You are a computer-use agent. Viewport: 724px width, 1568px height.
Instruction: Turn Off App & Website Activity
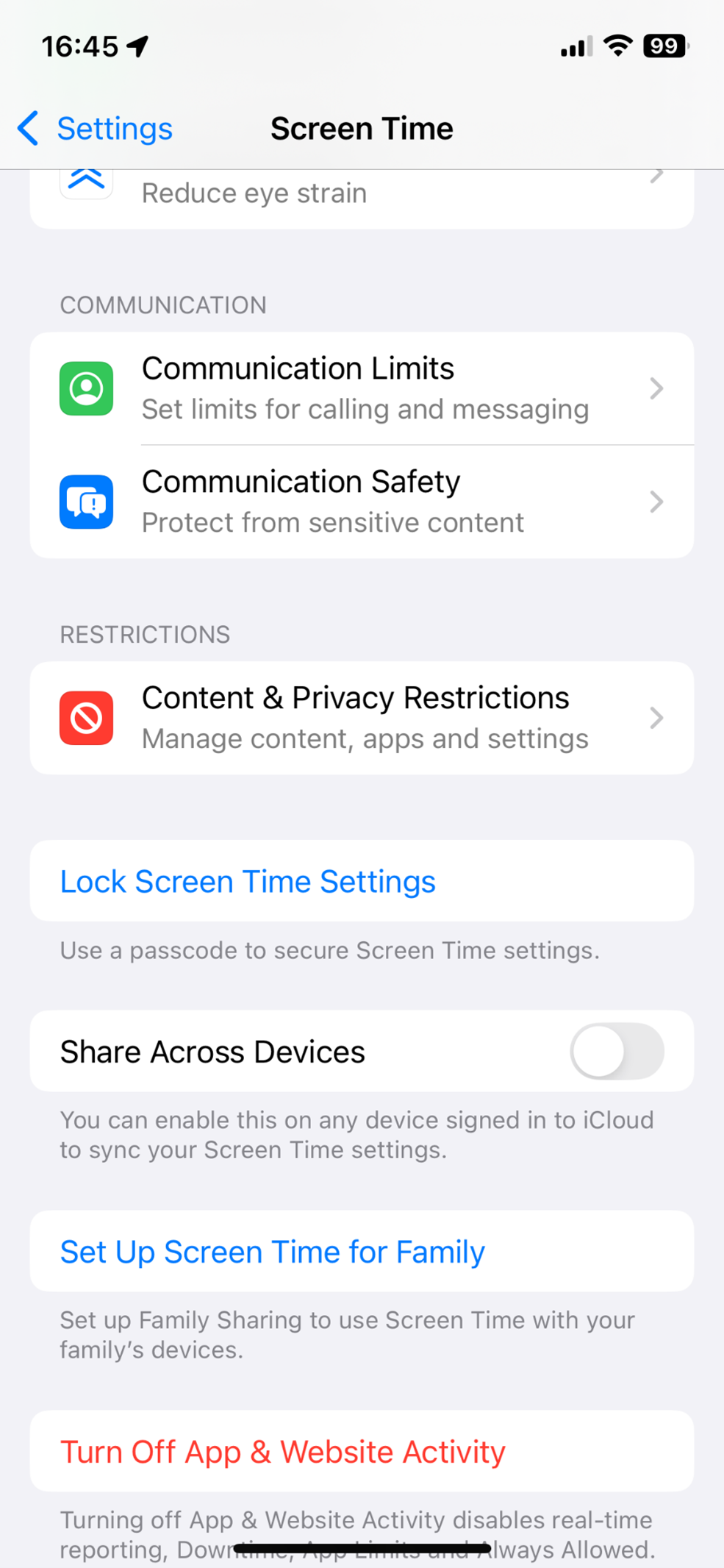282,1452
